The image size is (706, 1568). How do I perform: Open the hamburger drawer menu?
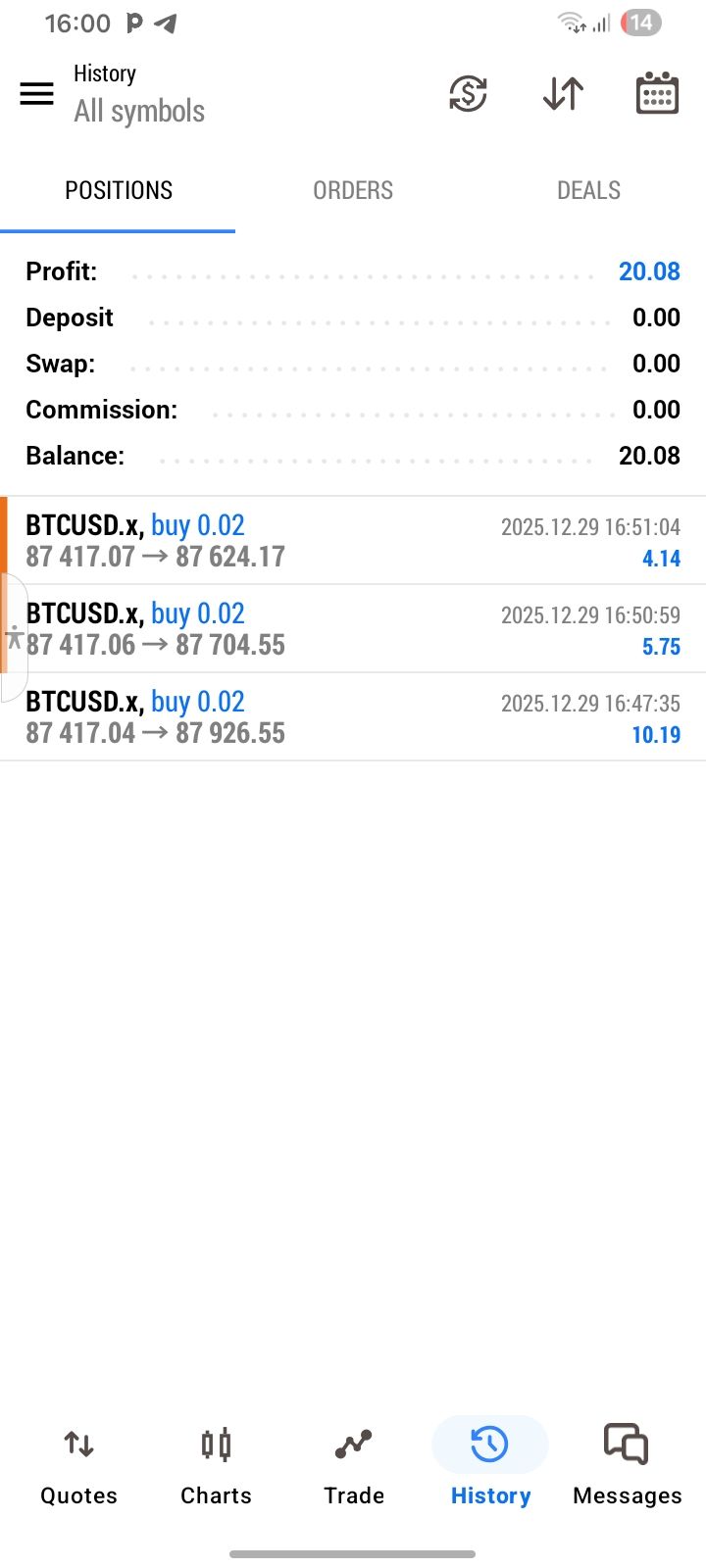(37, 94)
